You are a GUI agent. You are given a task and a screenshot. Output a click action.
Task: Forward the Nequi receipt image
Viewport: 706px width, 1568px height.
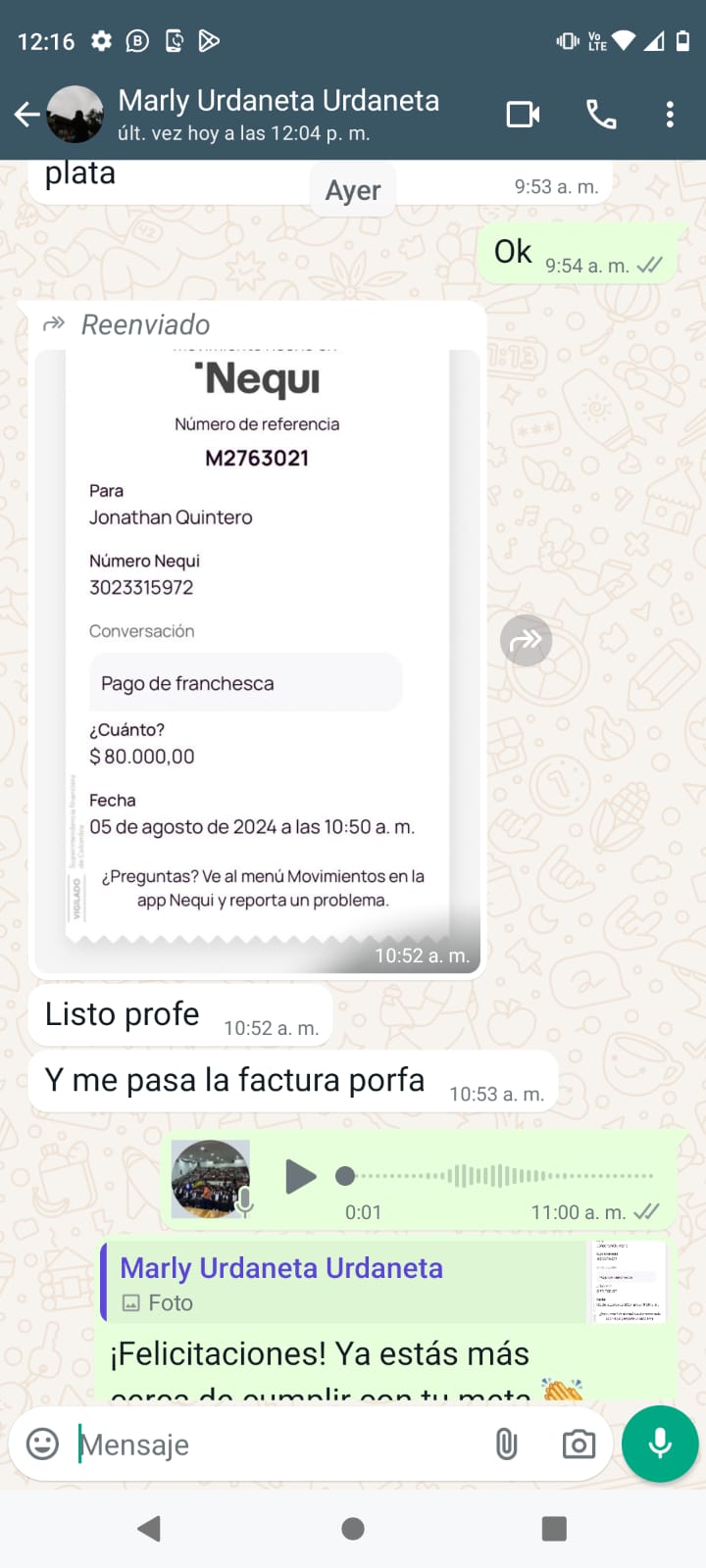(x=527, y=641)
